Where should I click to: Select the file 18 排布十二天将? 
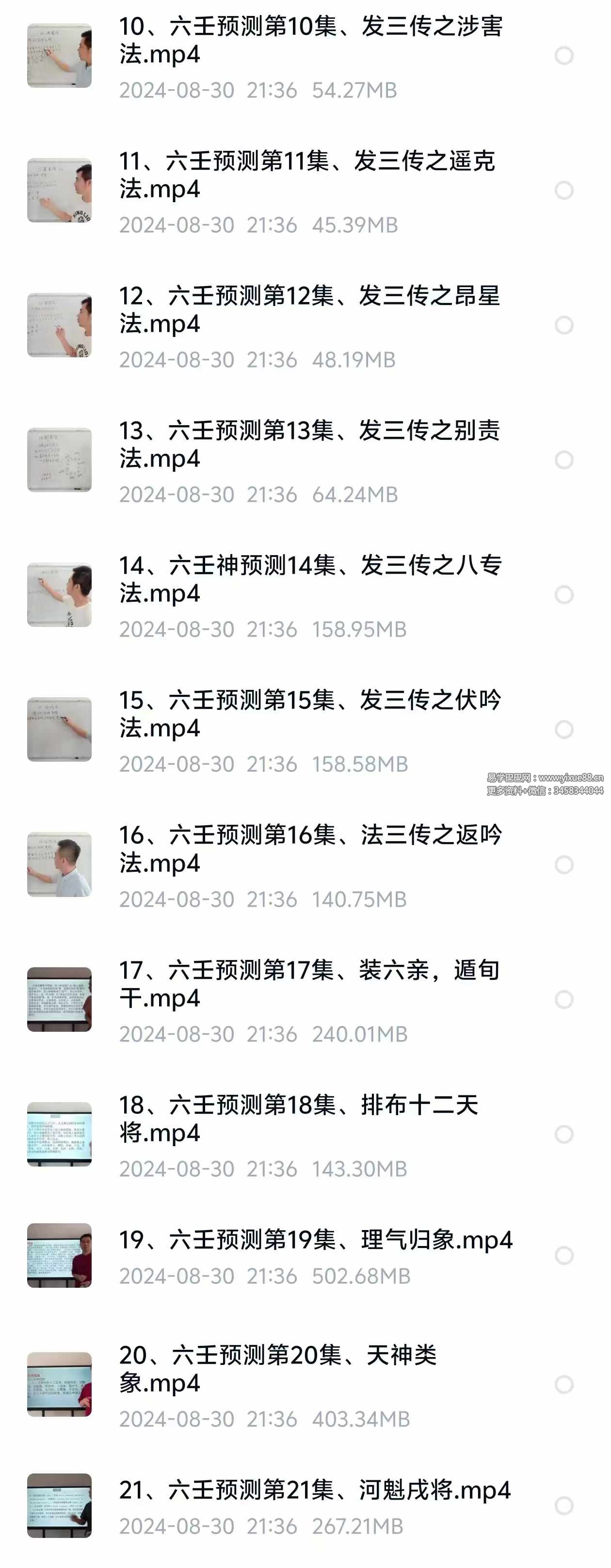pos(563,1134)
